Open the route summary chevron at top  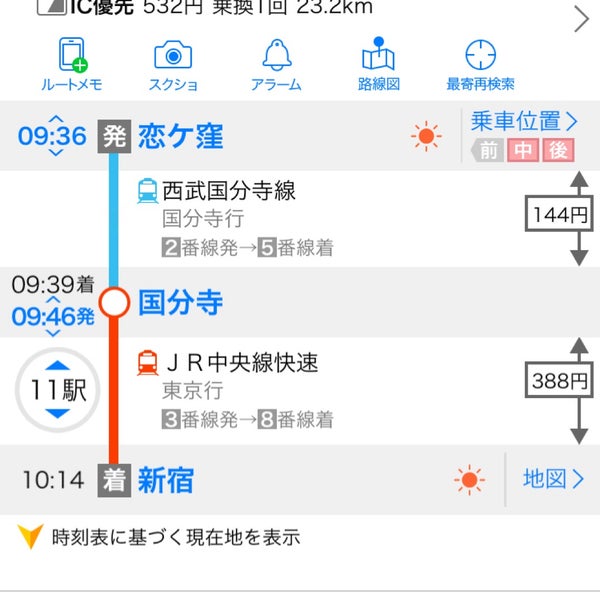click(581, 18)
